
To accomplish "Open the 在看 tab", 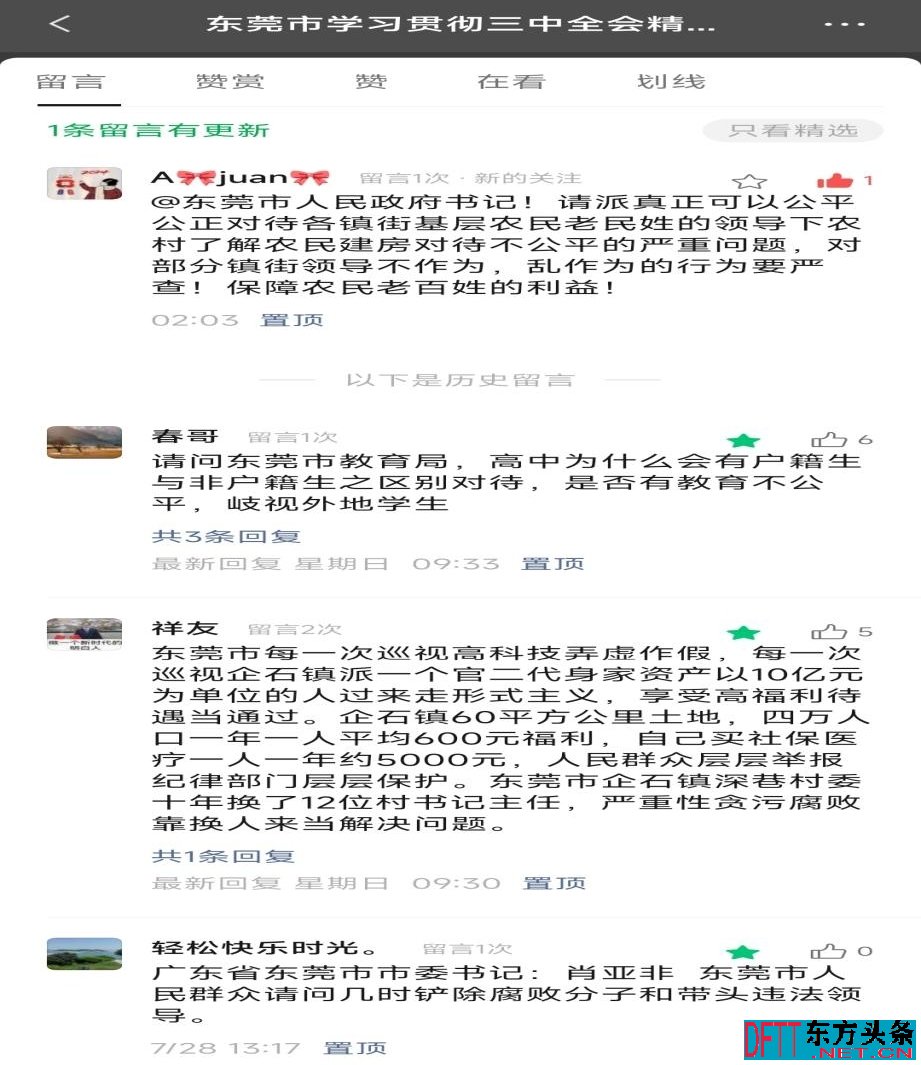I will click(511, 82).
